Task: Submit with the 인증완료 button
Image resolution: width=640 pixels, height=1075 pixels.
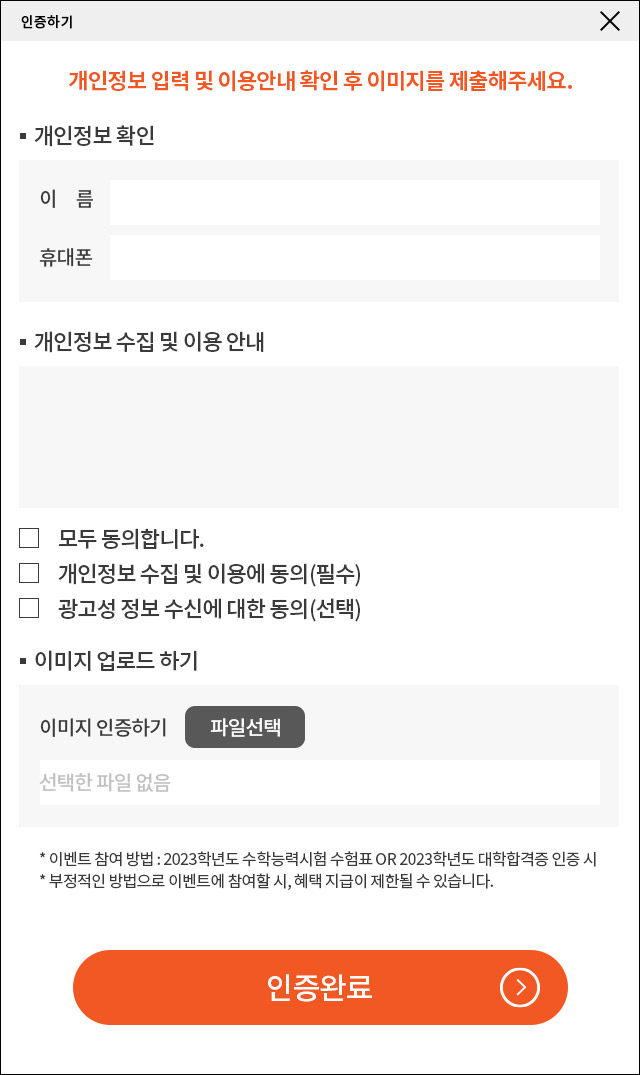Action: pyautogui.click(x=320, y=987)
